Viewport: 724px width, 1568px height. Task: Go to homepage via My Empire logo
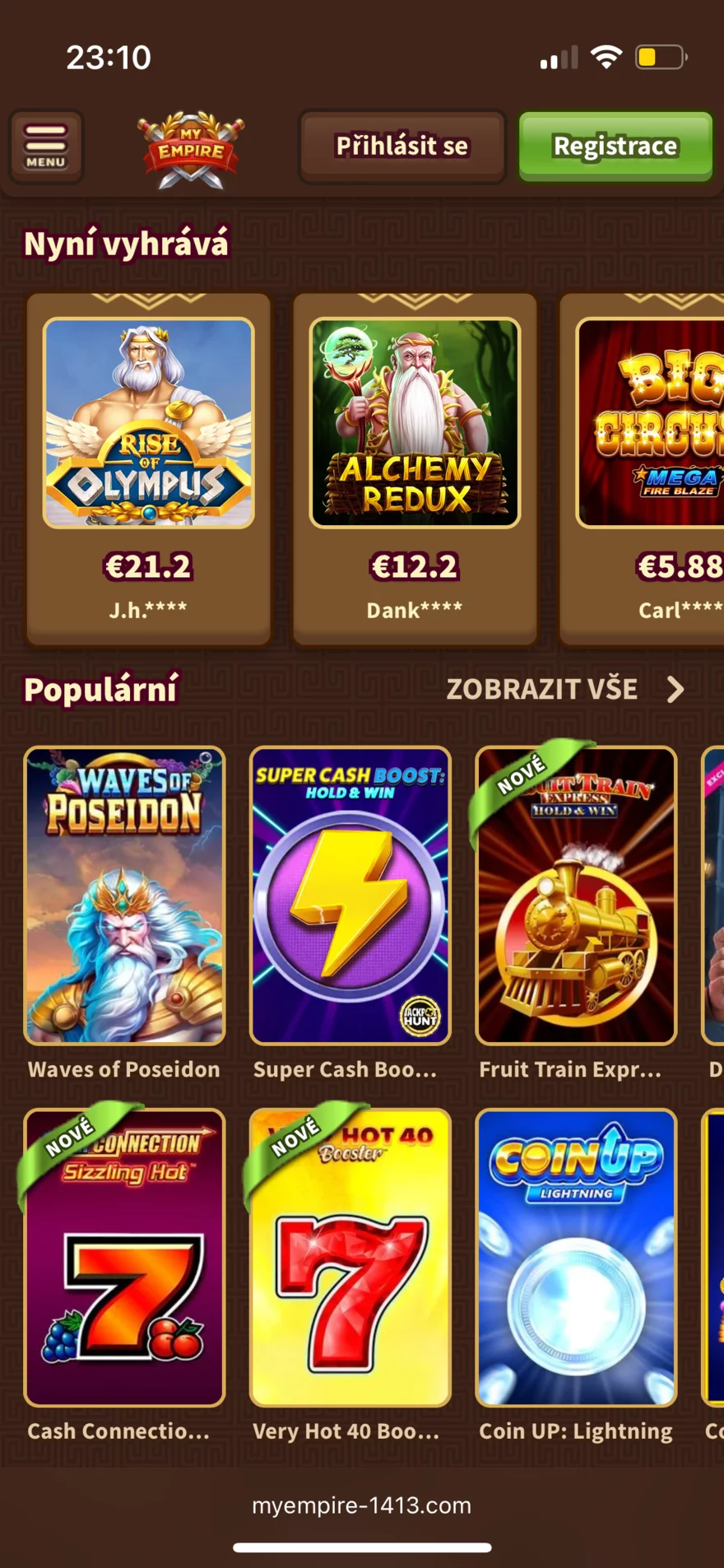(x=191, y=149)
